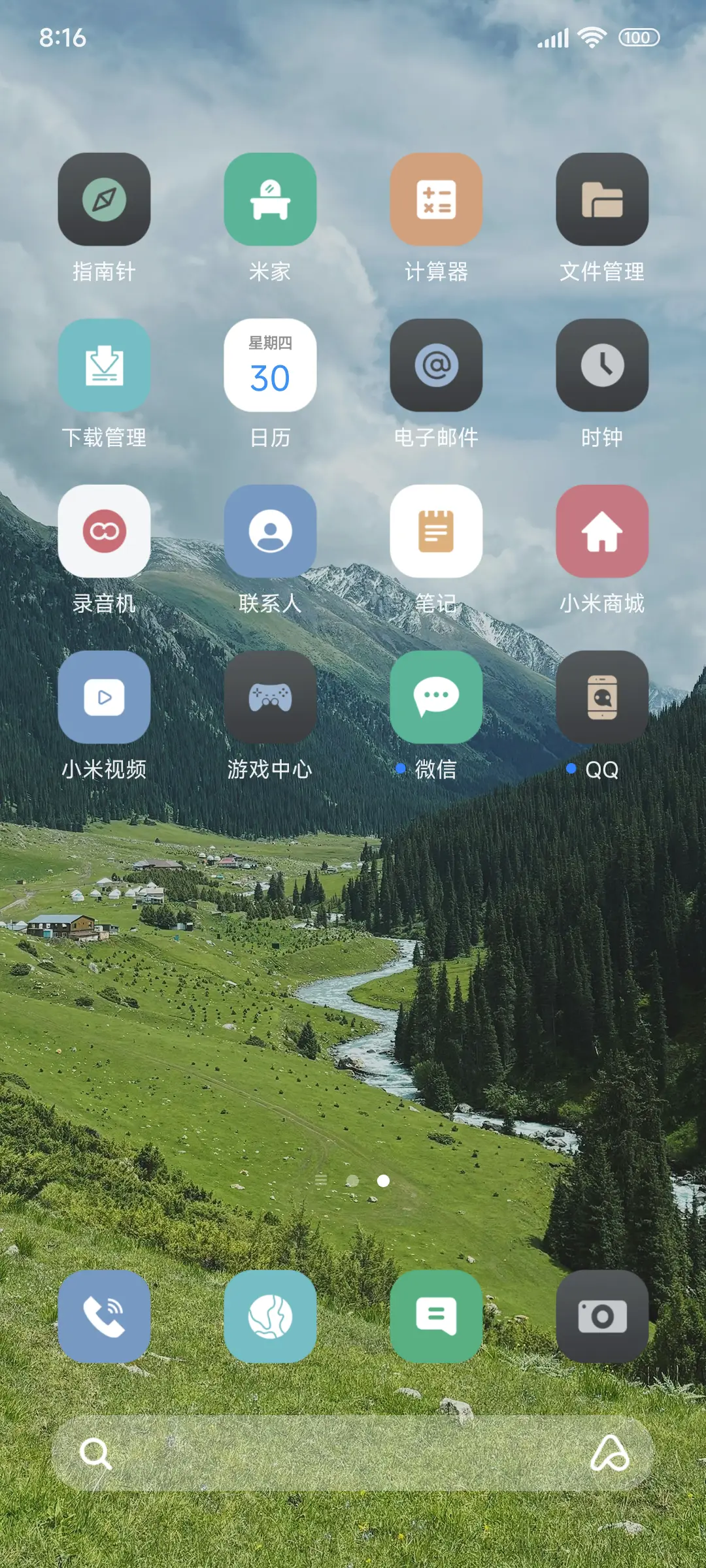Open 微信 WeChat with unread badge

coord(437,696)
